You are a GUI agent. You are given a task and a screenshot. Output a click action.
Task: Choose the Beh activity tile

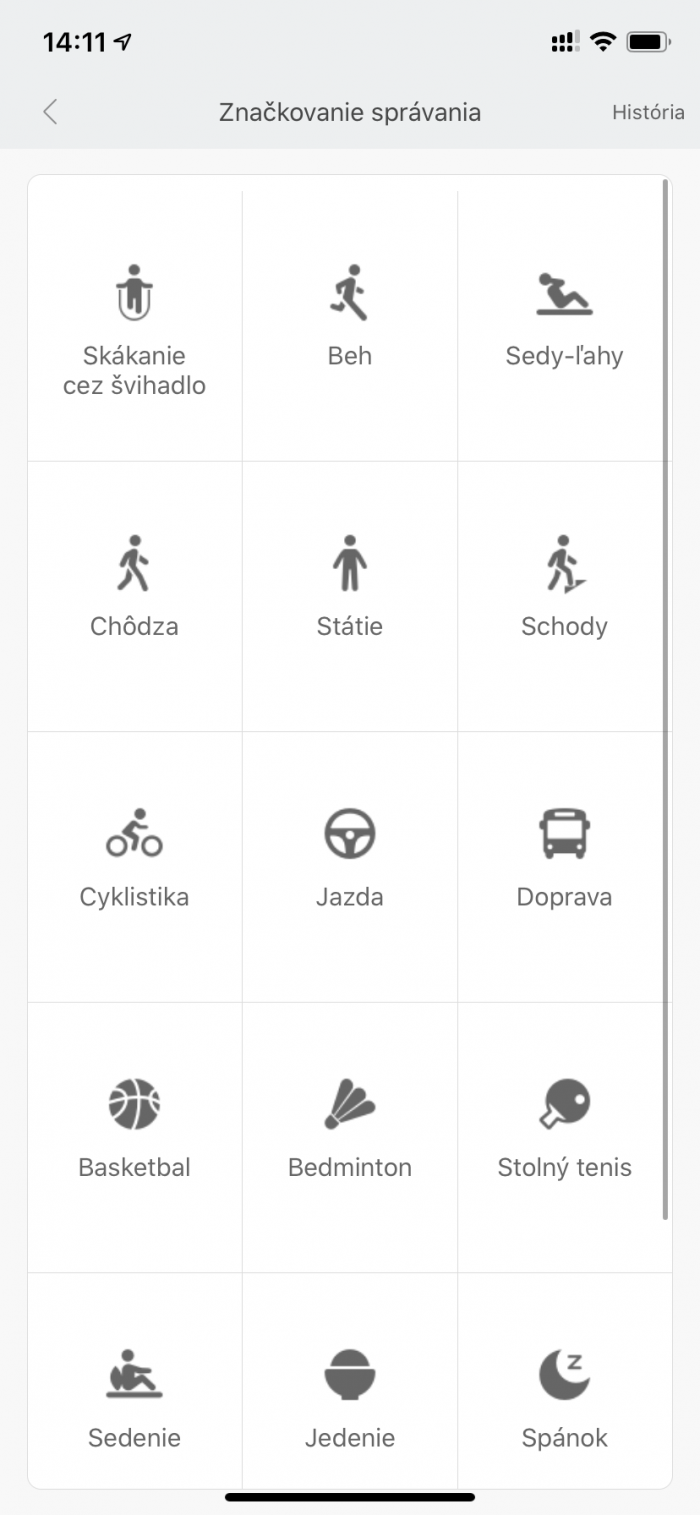click(350, 325)
